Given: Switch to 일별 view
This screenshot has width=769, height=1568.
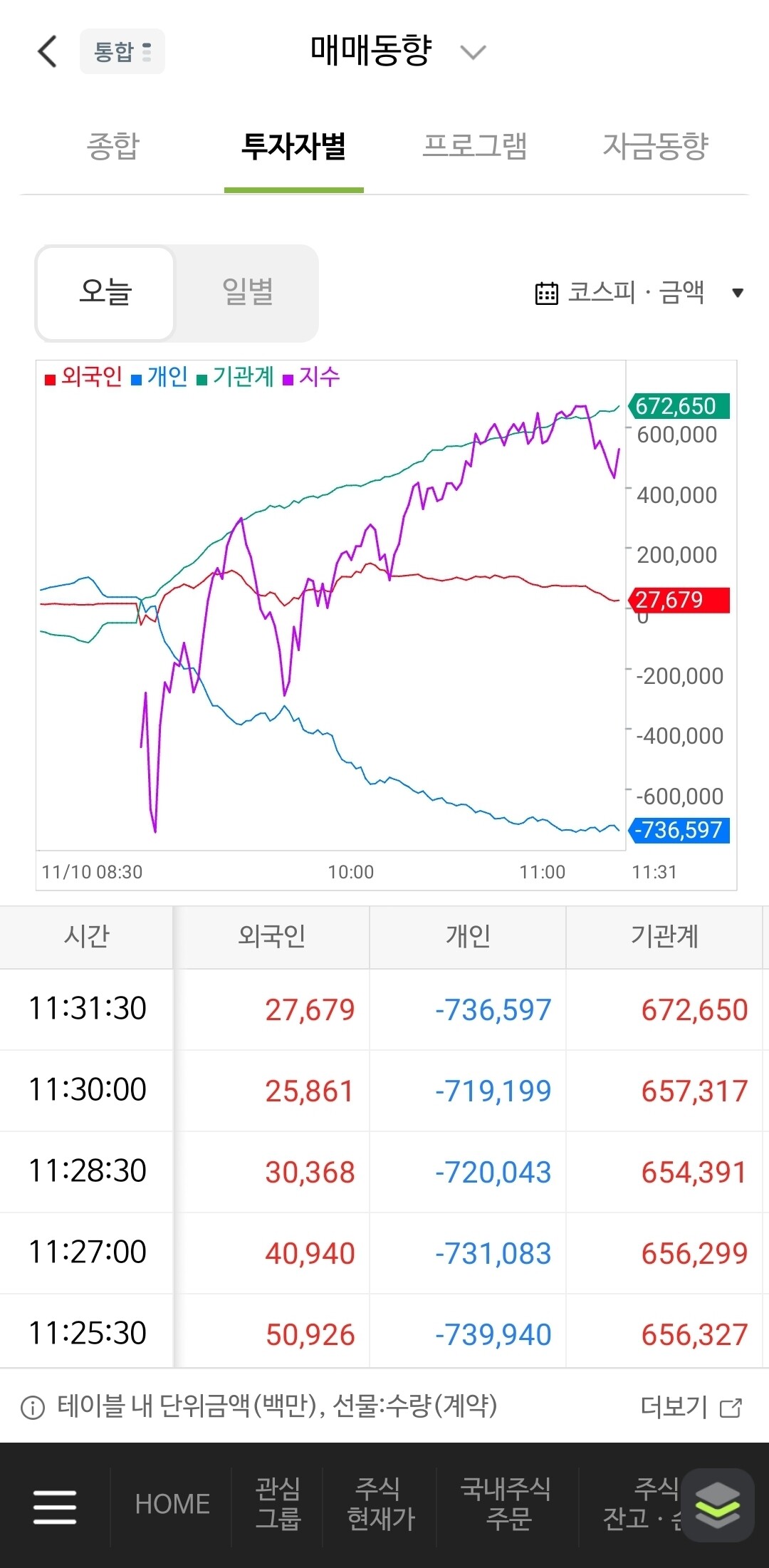Looking at the screenshot, I should (248, 293).
